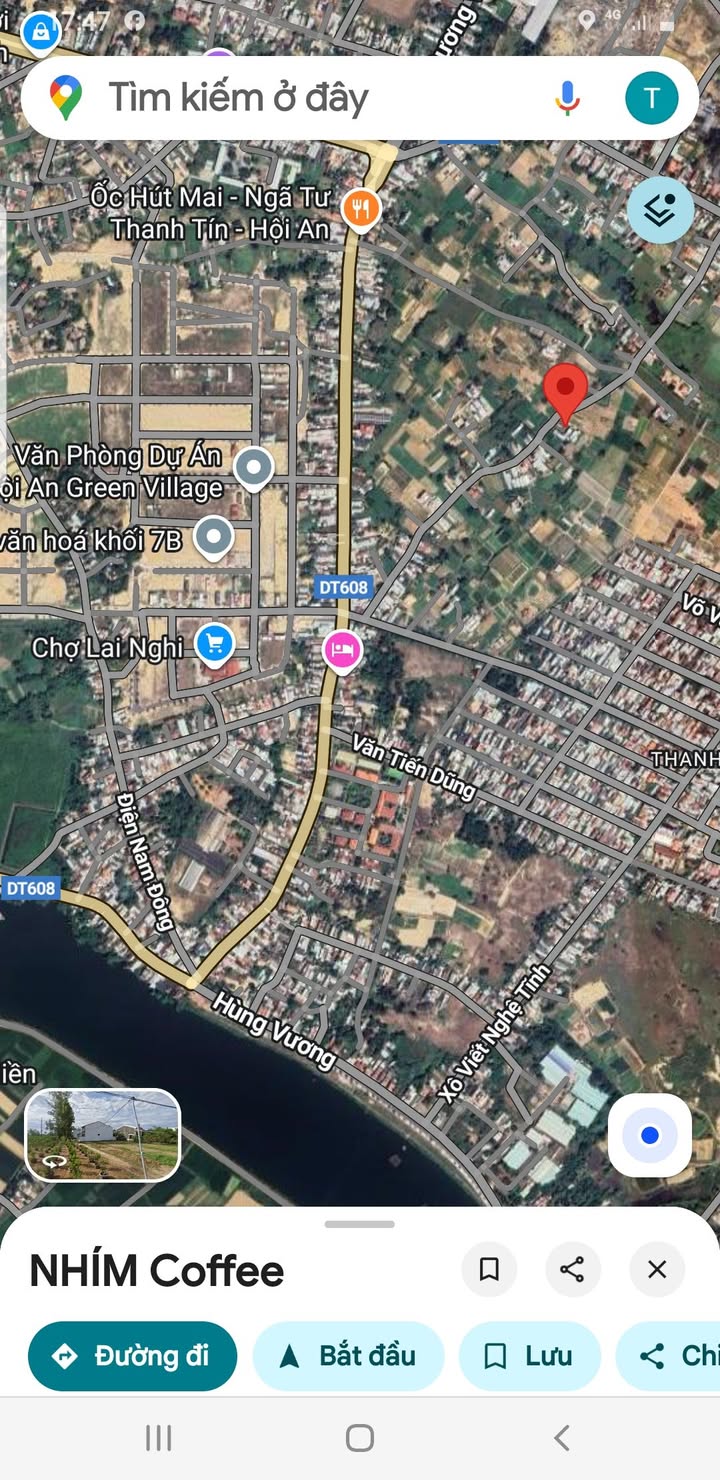This screenshot has width=720, height=1480.
Task: Get directions with Đường đi
Action: (133, 1356)
